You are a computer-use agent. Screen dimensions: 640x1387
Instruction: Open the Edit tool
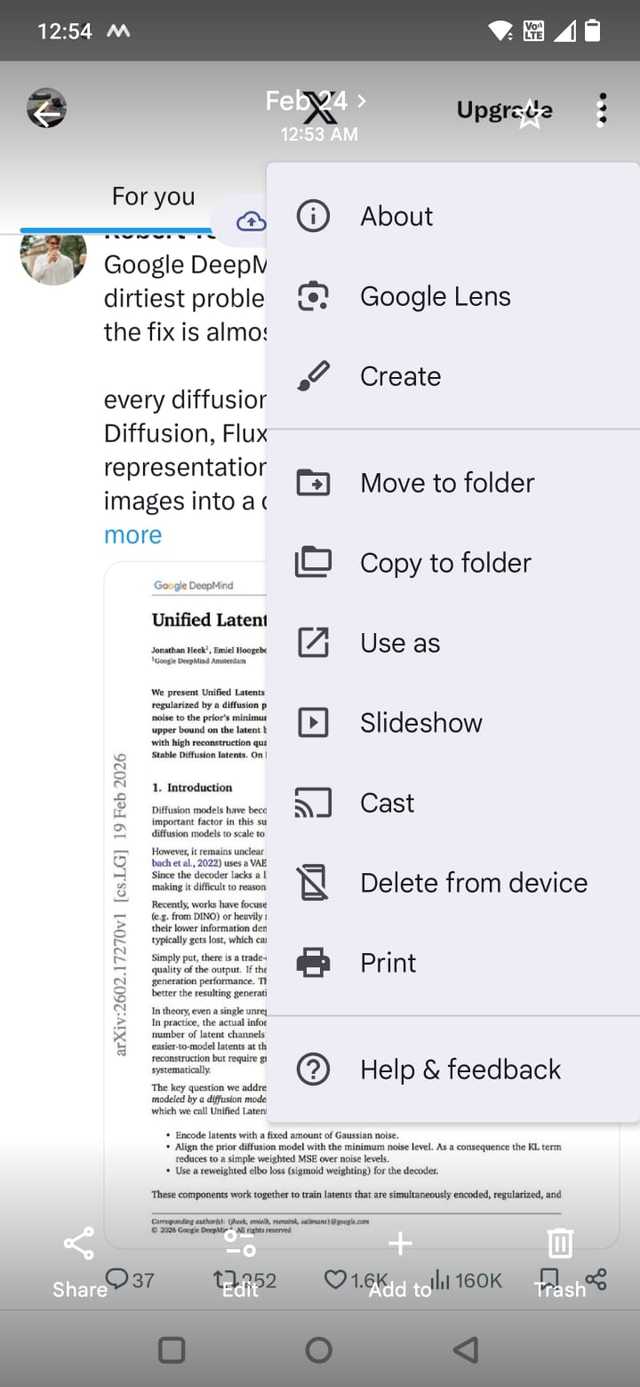(x=240, y=1262)
